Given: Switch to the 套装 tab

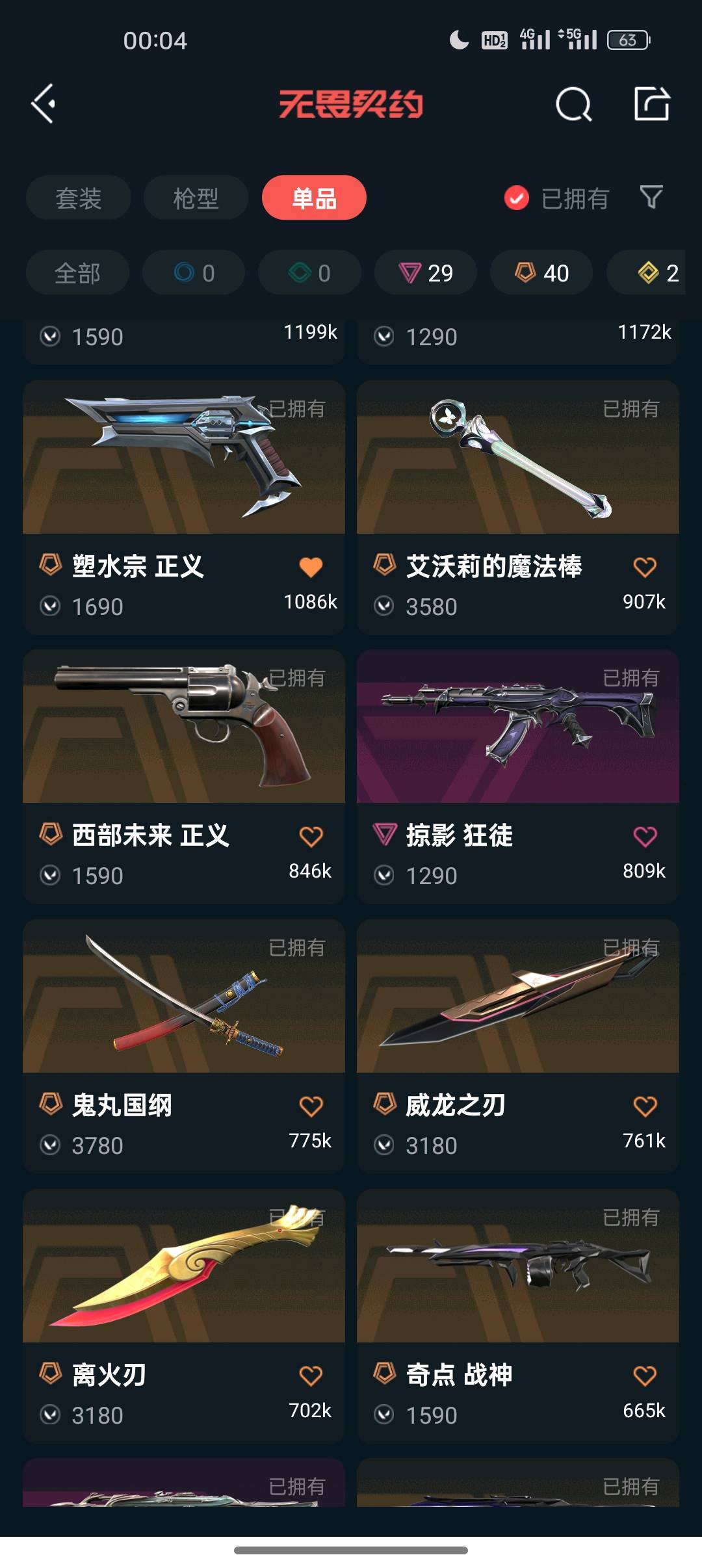Looking at the screenshot, I should [79, 198].
